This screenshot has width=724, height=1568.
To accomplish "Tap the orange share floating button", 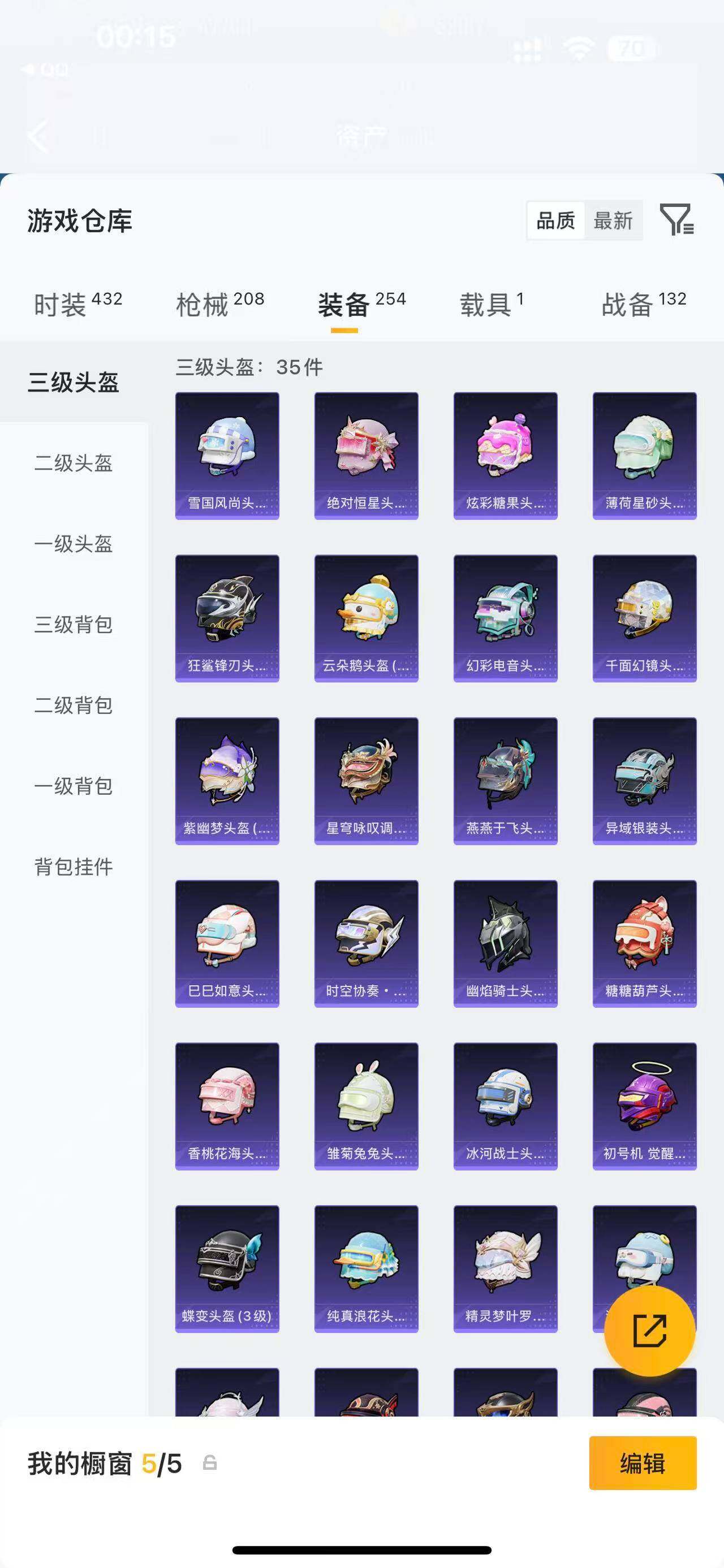I will 649,1331.
